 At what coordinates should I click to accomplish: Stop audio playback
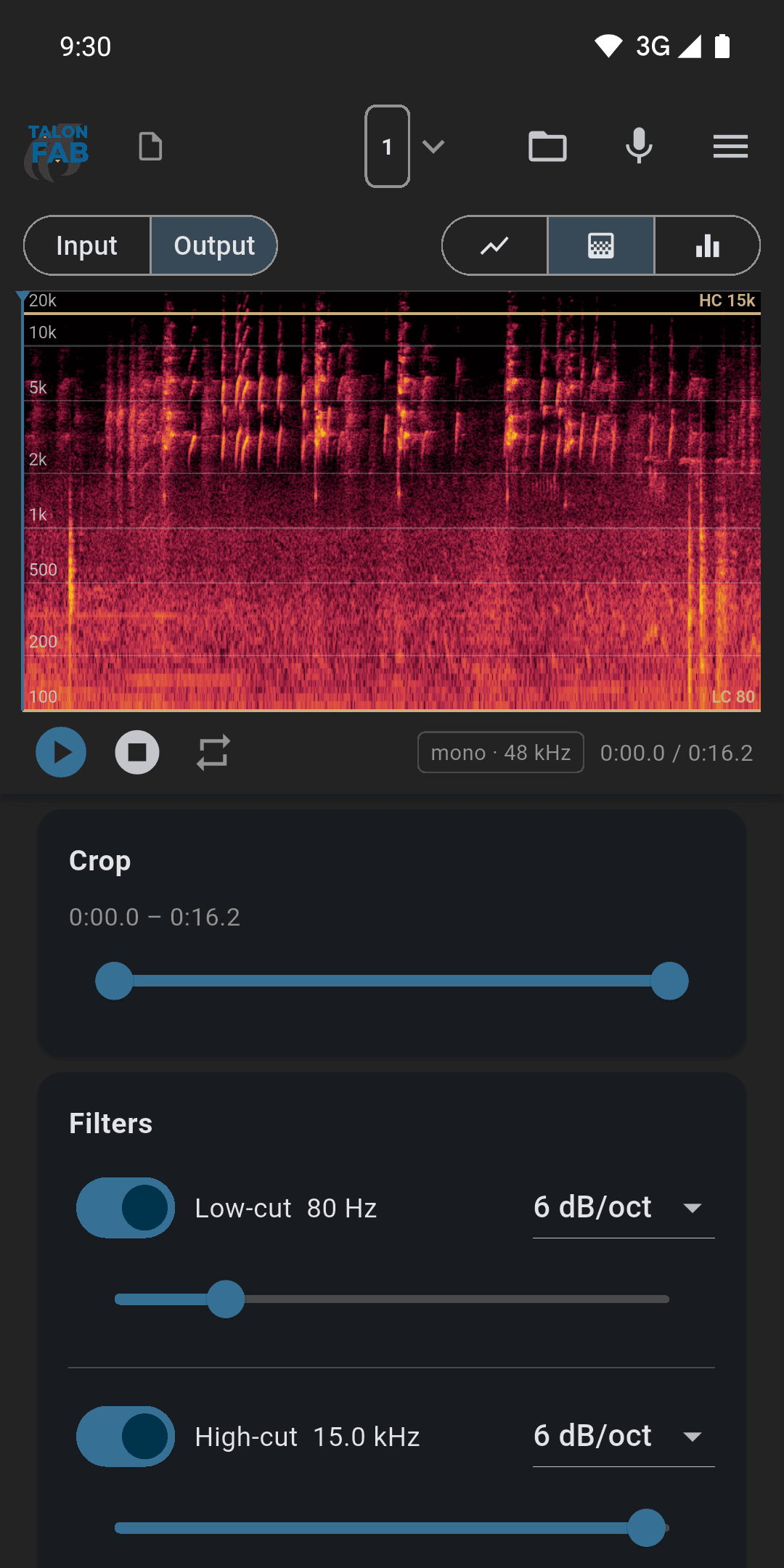137,752
